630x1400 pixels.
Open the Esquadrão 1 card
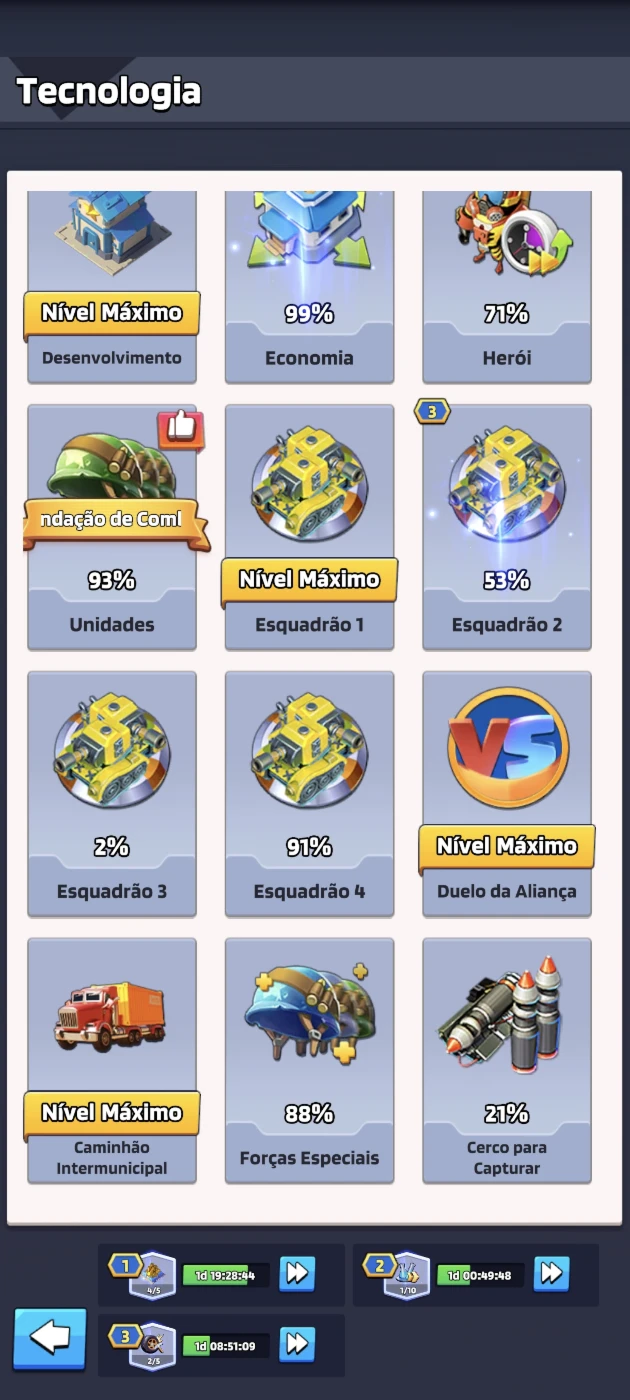click(x=309, y=527)
